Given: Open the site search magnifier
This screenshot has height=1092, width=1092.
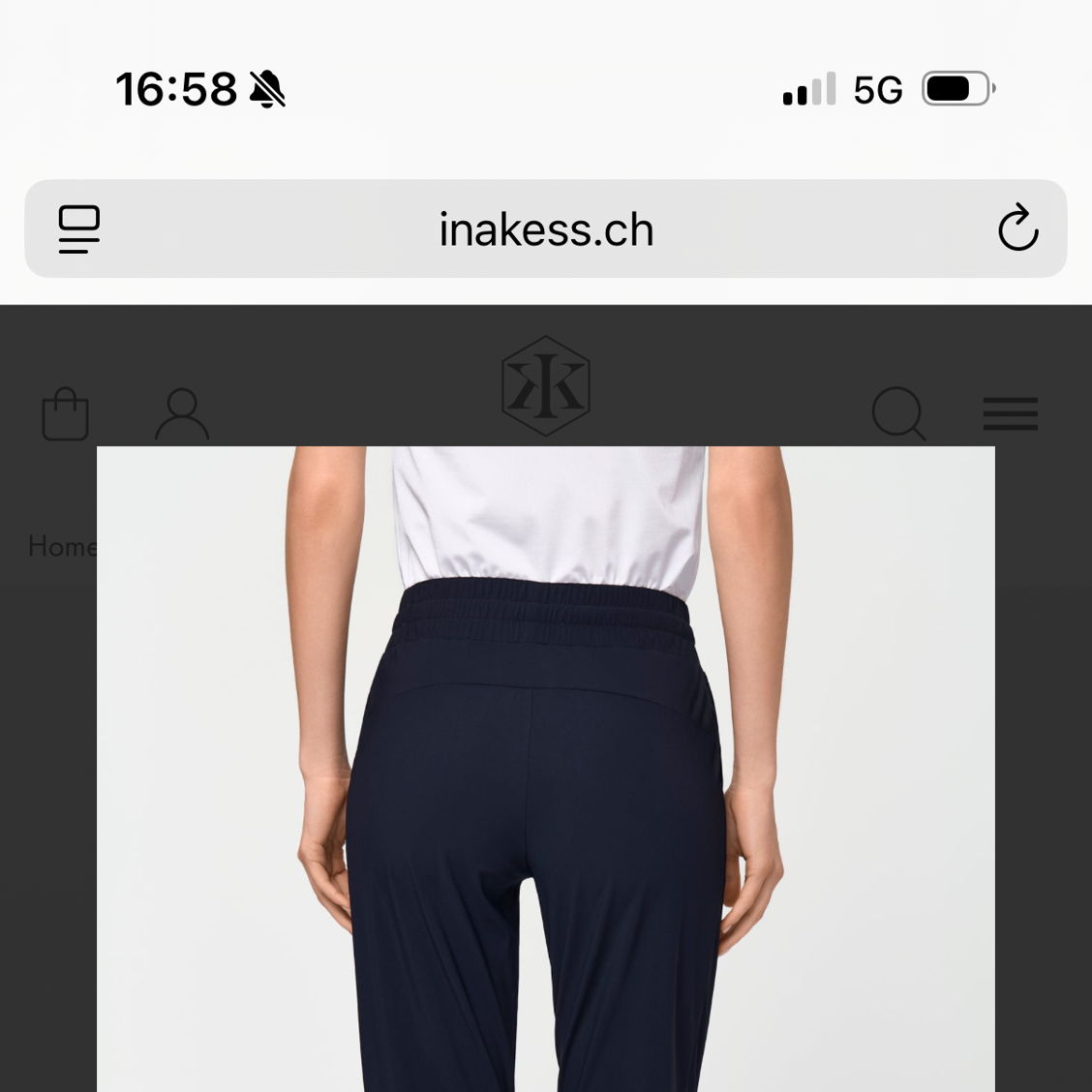Looking at the screenshot, I should (898, 414).
